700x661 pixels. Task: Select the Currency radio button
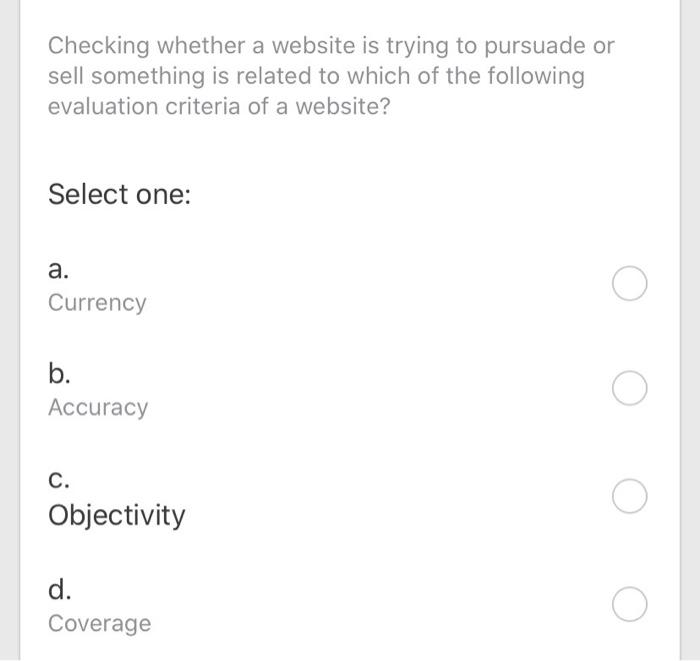pos(630,284)
